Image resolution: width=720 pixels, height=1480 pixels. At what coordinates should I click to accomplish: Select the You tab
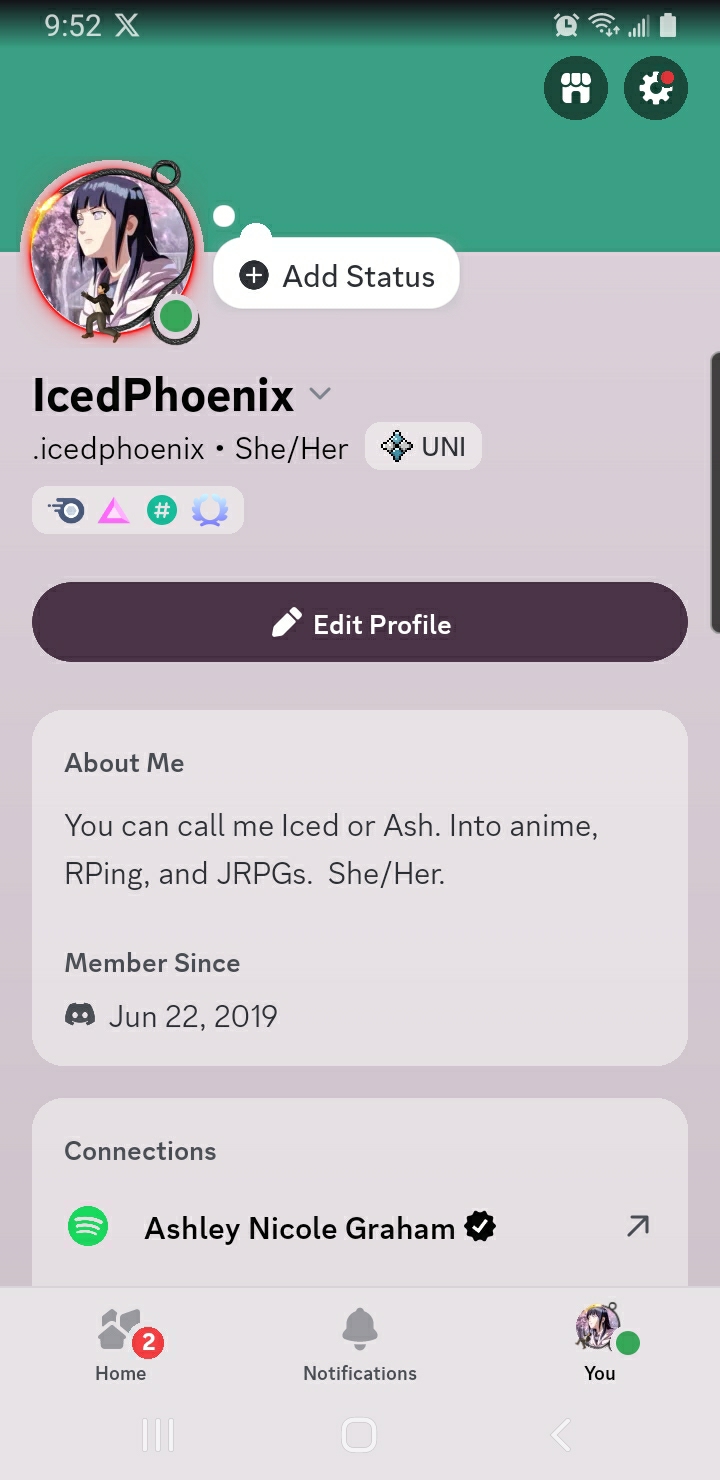[600, 1345]
